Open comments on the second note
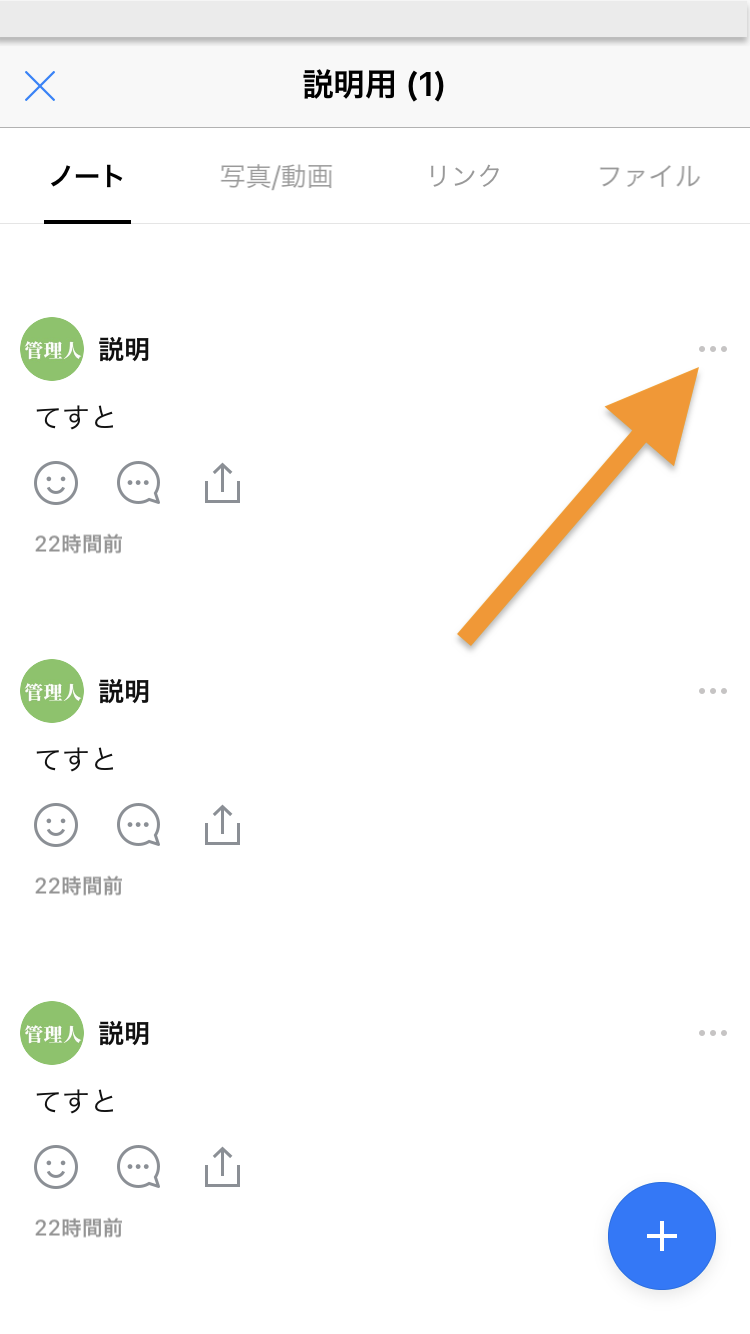Viewport: 750px width, 1334px height. point(139,826)
